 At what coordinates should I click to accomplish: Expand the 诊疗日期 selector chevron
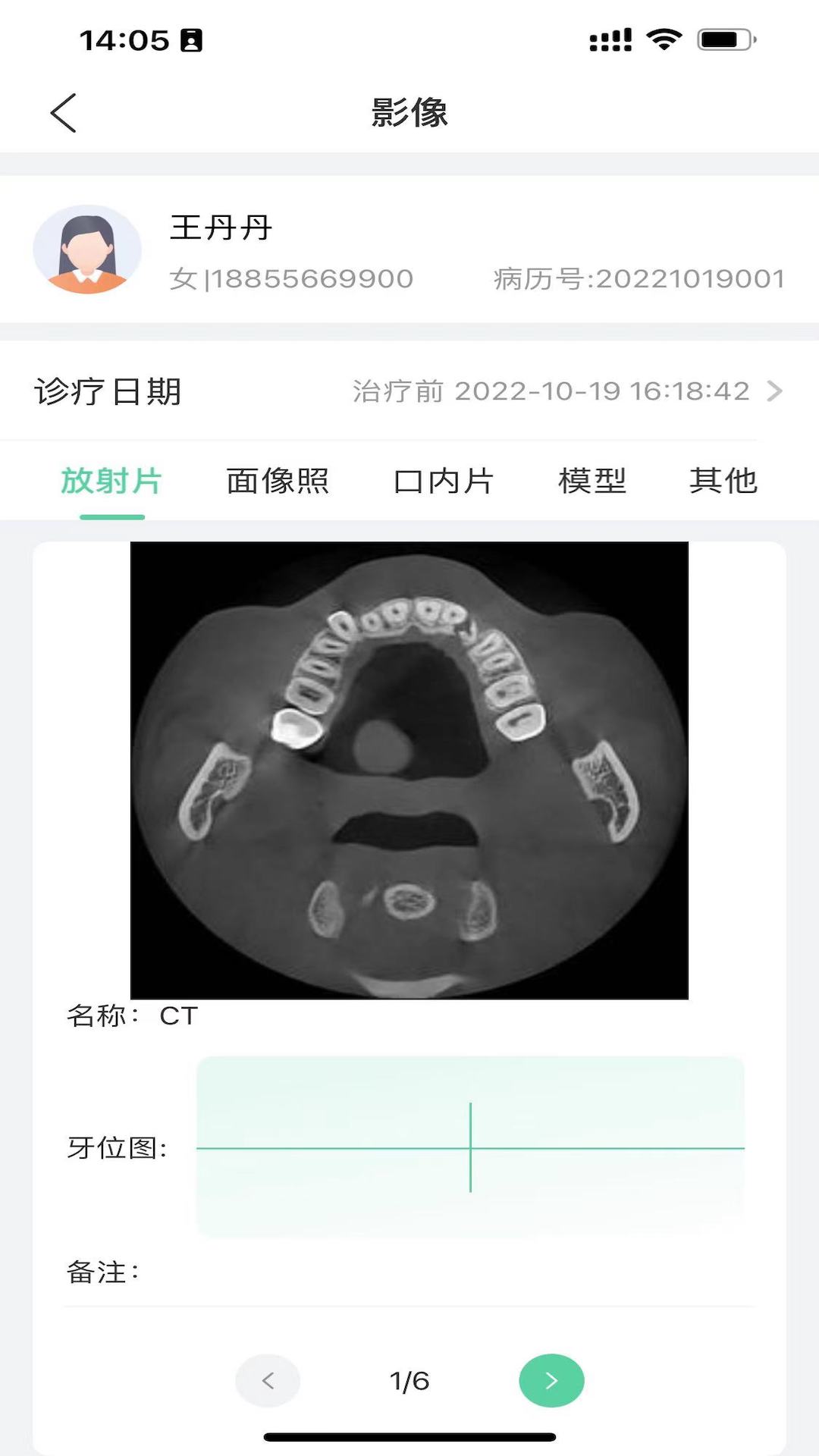coord(774,391)
